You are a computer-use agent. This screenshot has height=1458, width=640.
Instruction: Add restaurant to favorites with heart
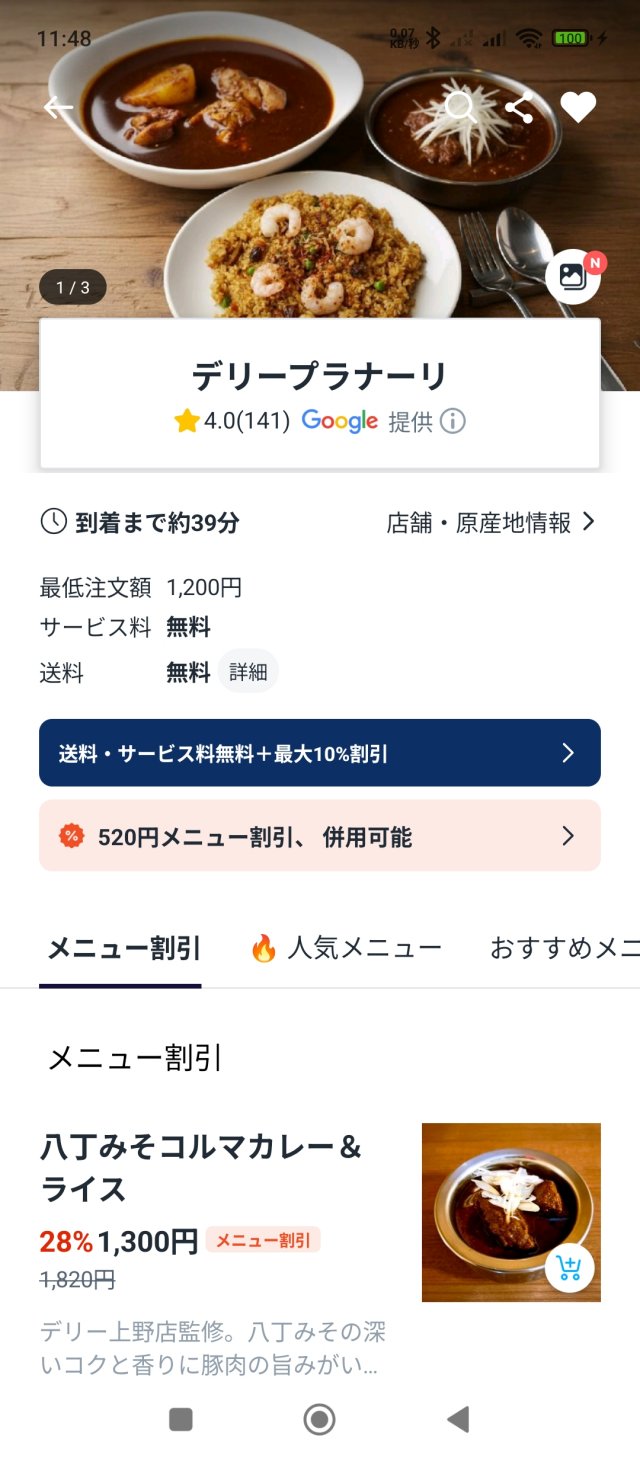(x=578, y=107)
